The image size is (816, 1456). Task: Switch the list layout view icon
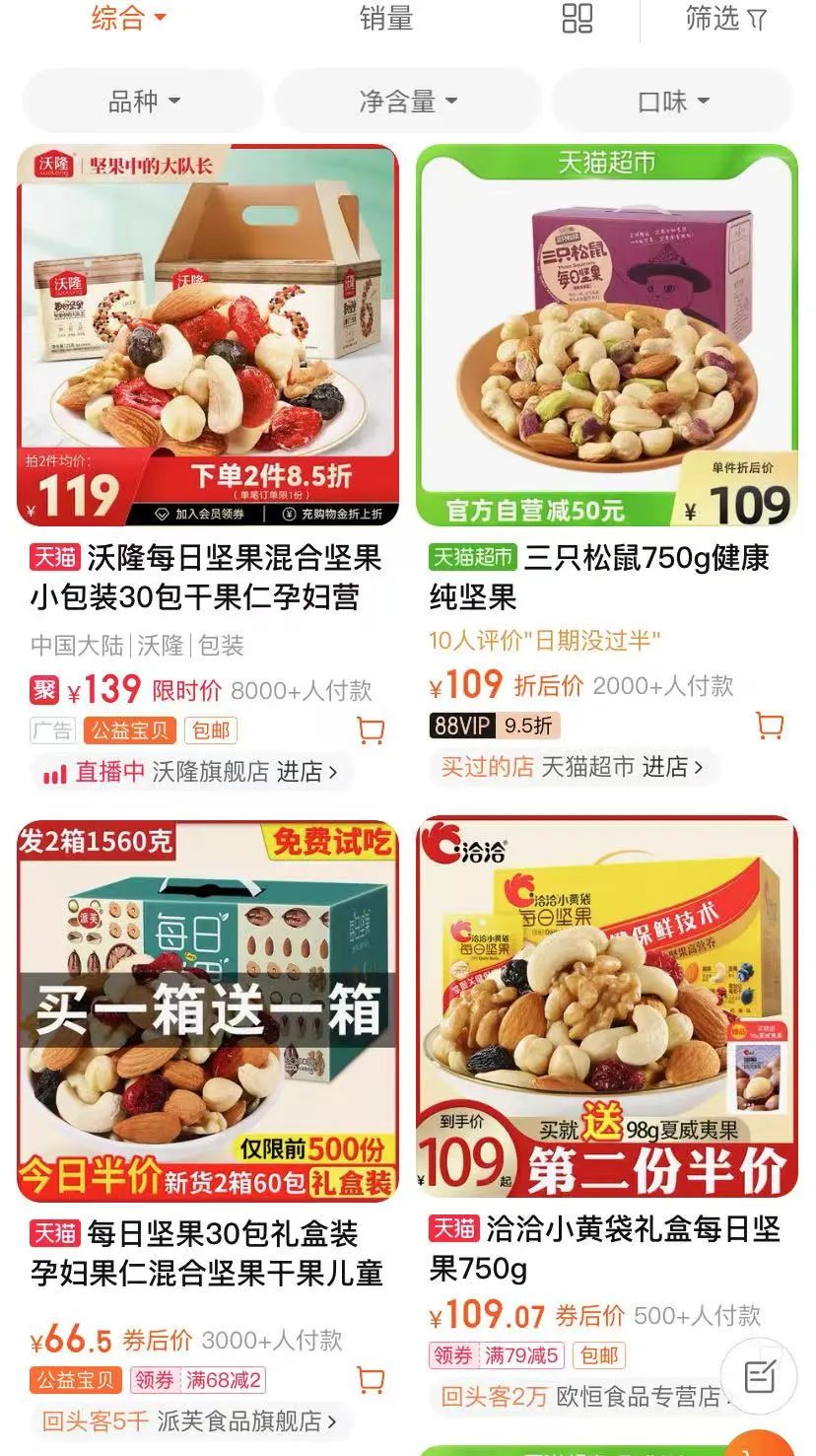coord(577,18)
